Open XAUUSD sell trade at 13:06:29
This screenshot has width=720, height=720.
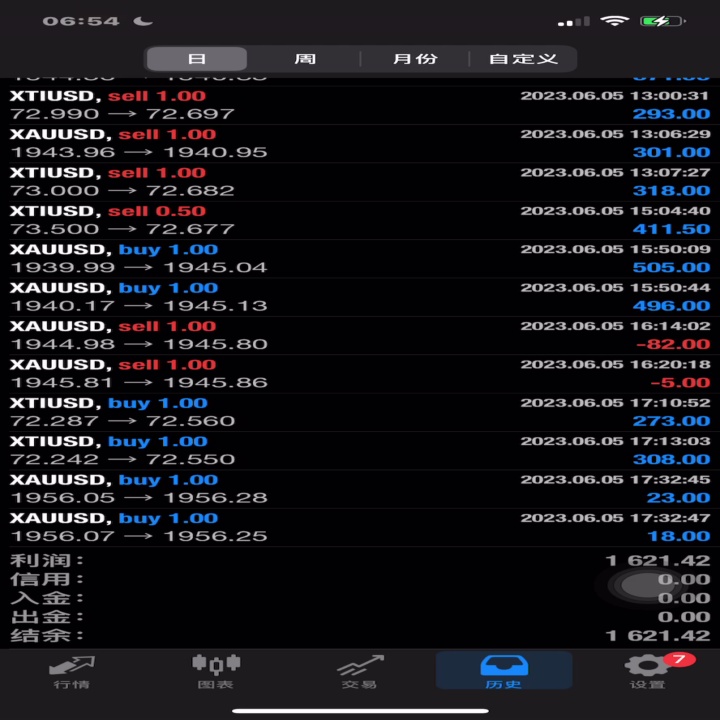point(360,143)
